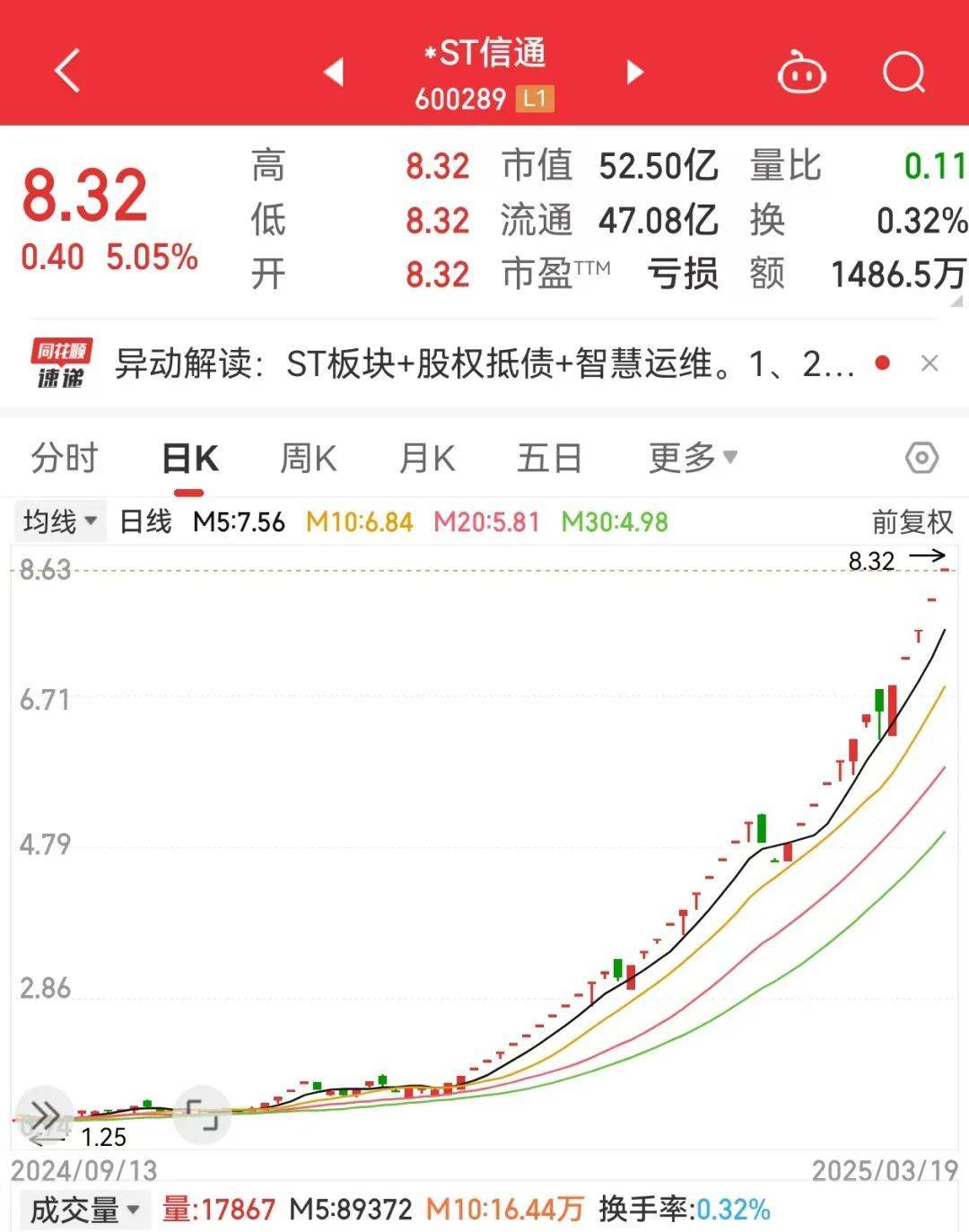Switch to previous stock with left arrow
969x1232 pixels.
(x=333, y=73)
